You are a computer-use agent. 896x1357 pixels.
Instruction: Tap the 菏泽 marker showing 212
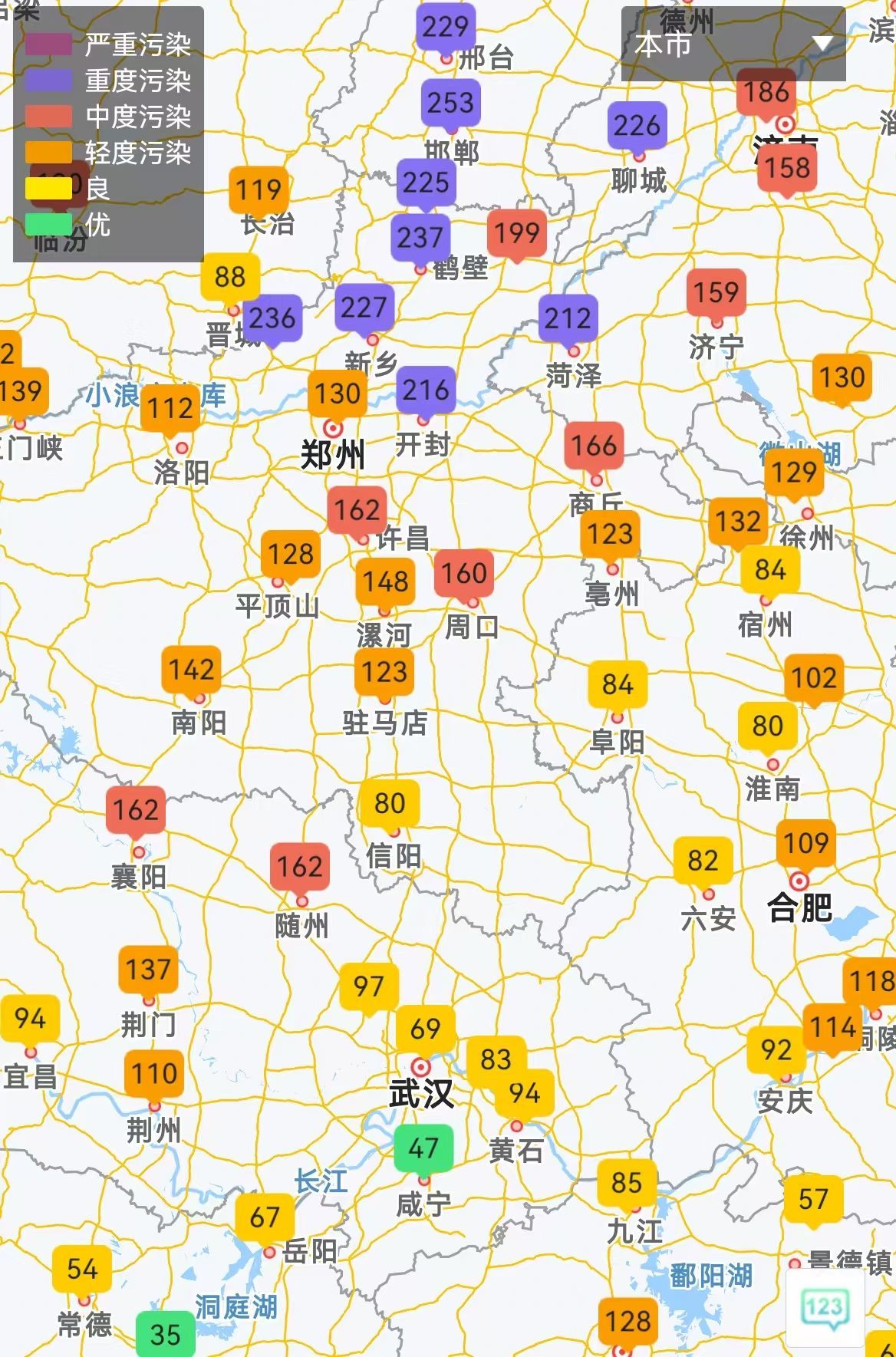coord(568,318)
